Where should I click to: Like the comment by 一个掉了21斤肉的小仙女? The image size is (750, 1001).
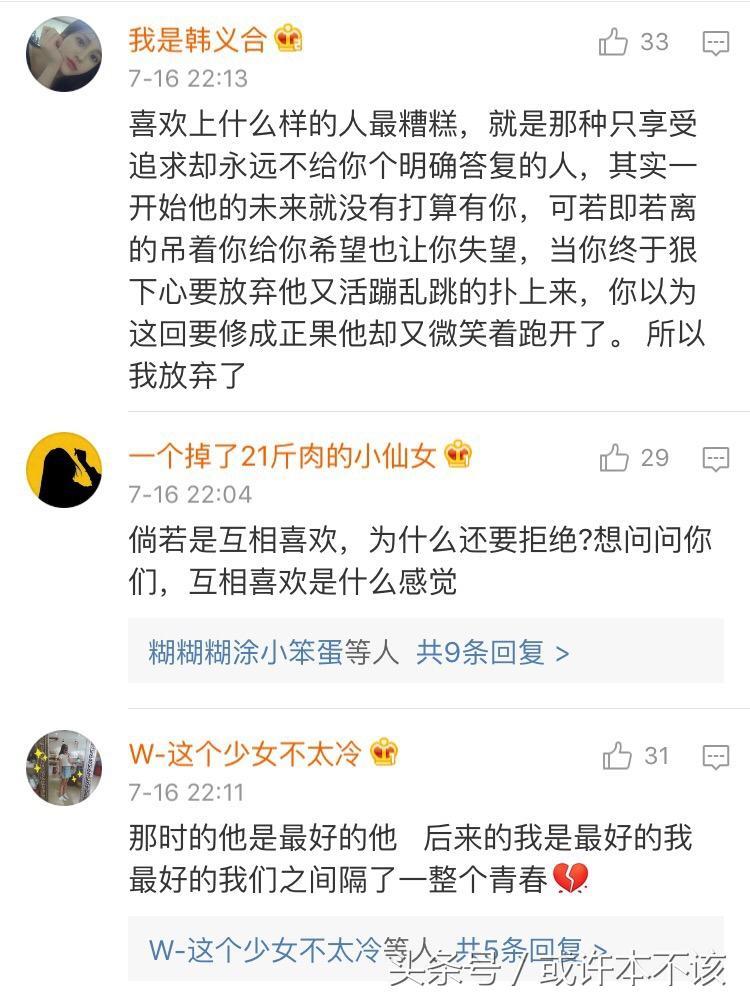tap(614, 458)
